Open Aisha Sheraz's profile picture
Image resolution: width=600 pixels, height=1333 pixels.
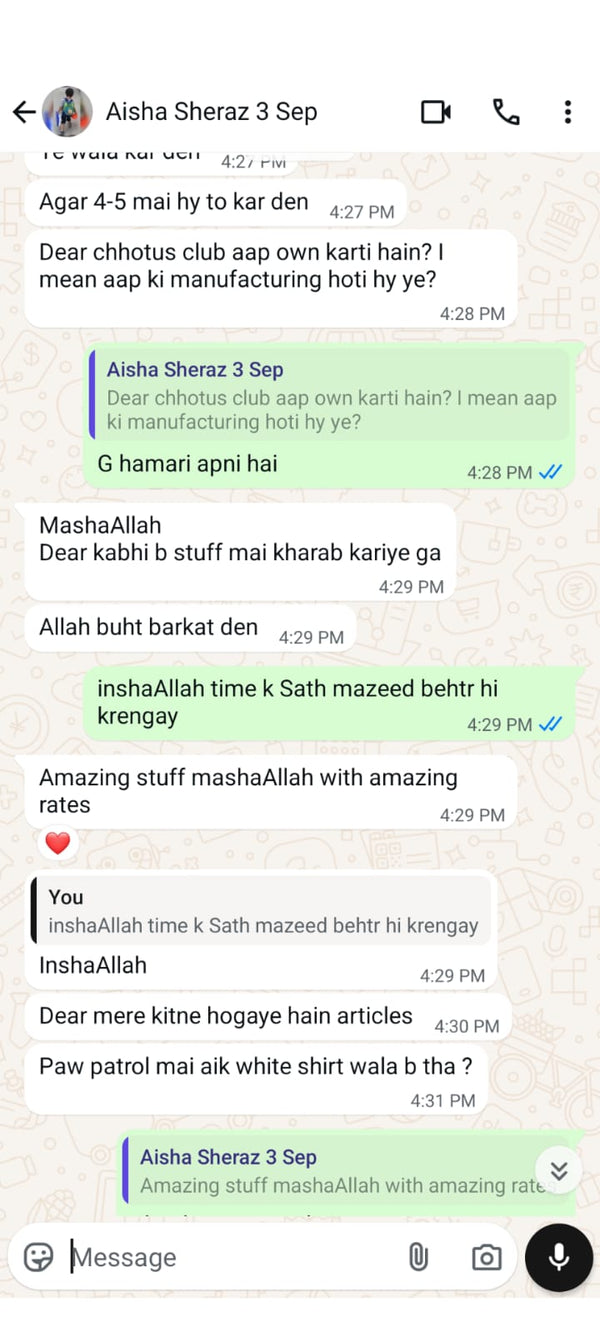tap(67, 112)
